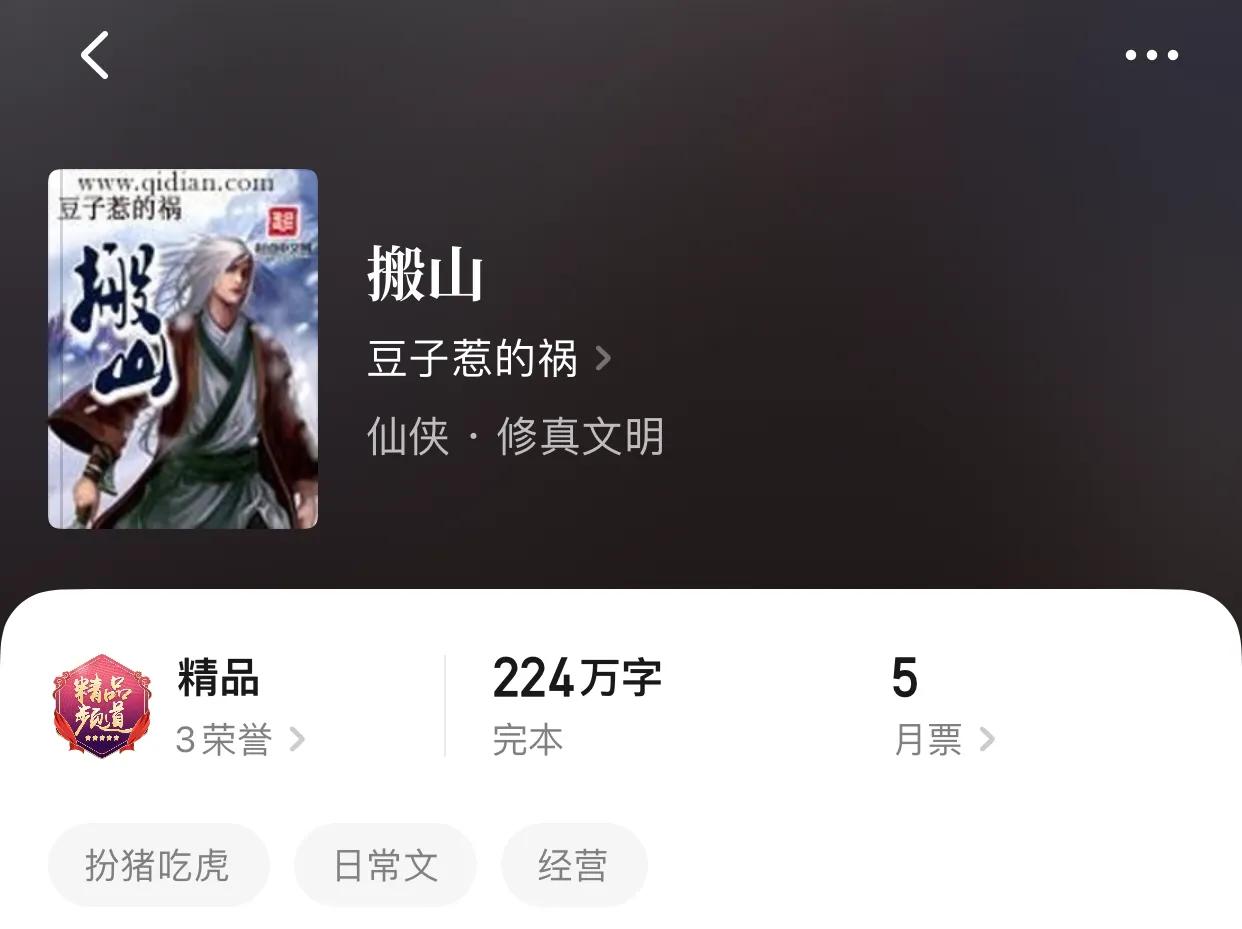Tap the 搬山 book cover
Screen dimensions: 1242x929
tap(183, 349)
